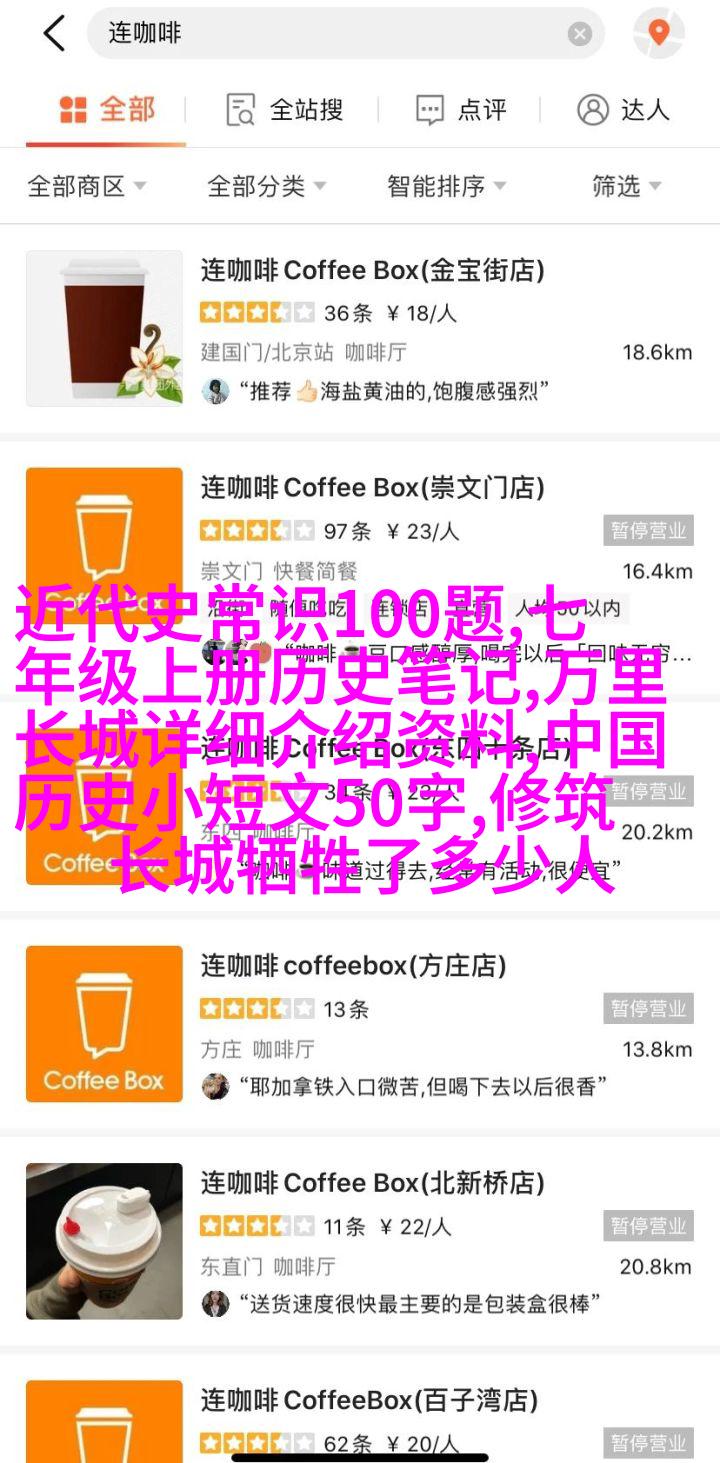
Task: Open 连咖啡 Coffee Box(北新桥店)
Action: (372, 1184)
